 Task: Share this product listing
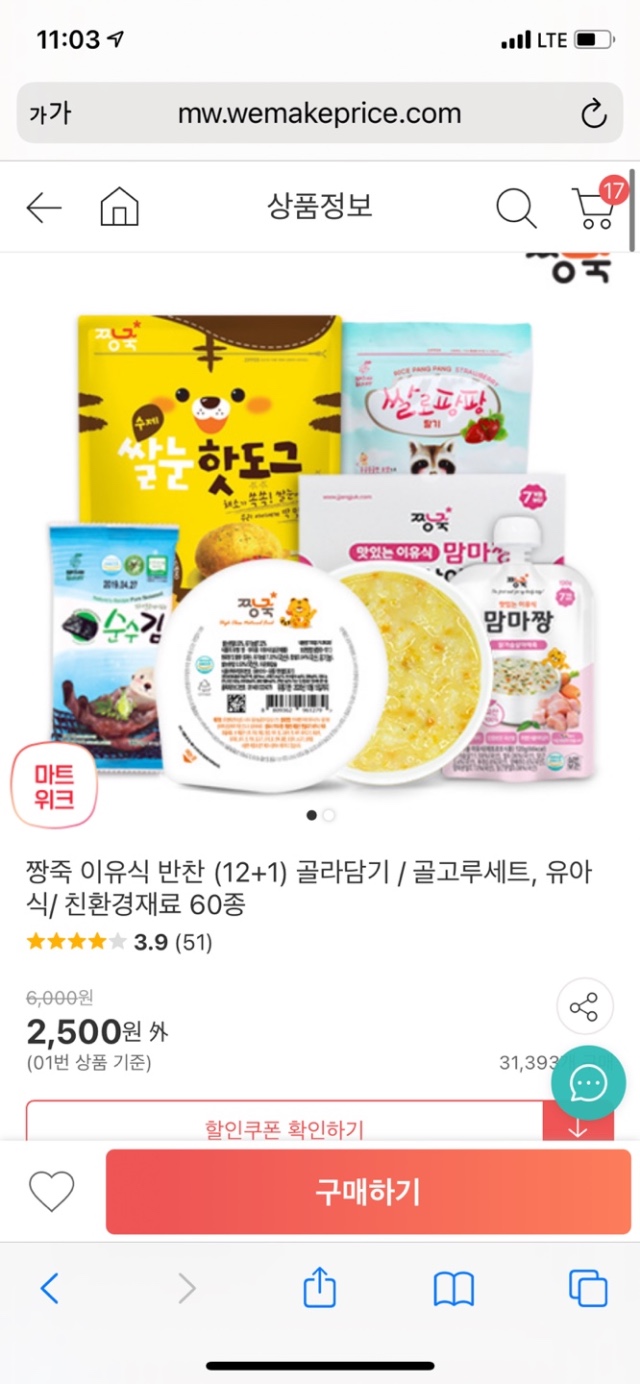[x=584, y=1006]
